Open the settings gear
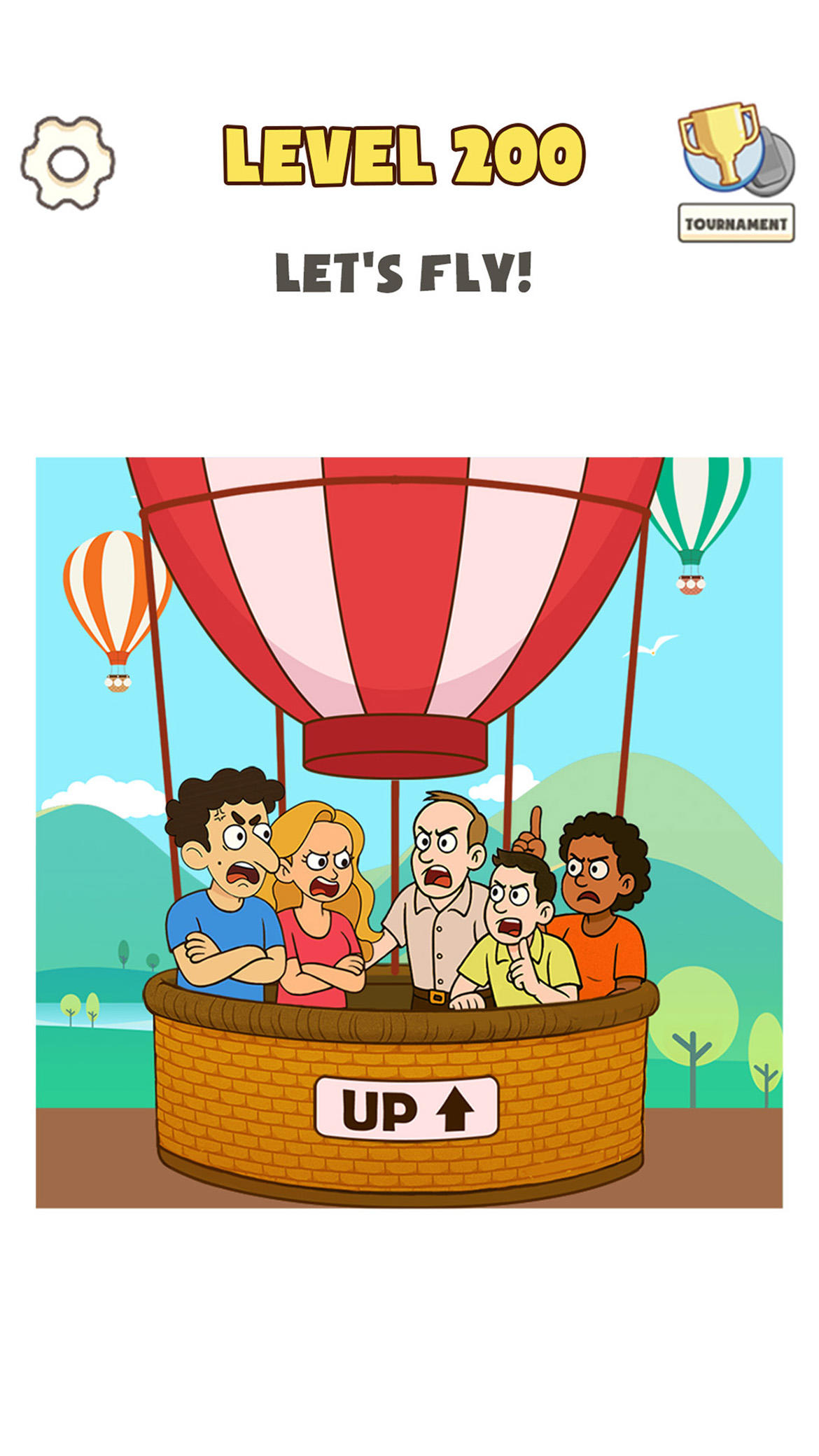819x1456 pixels. 67,163
